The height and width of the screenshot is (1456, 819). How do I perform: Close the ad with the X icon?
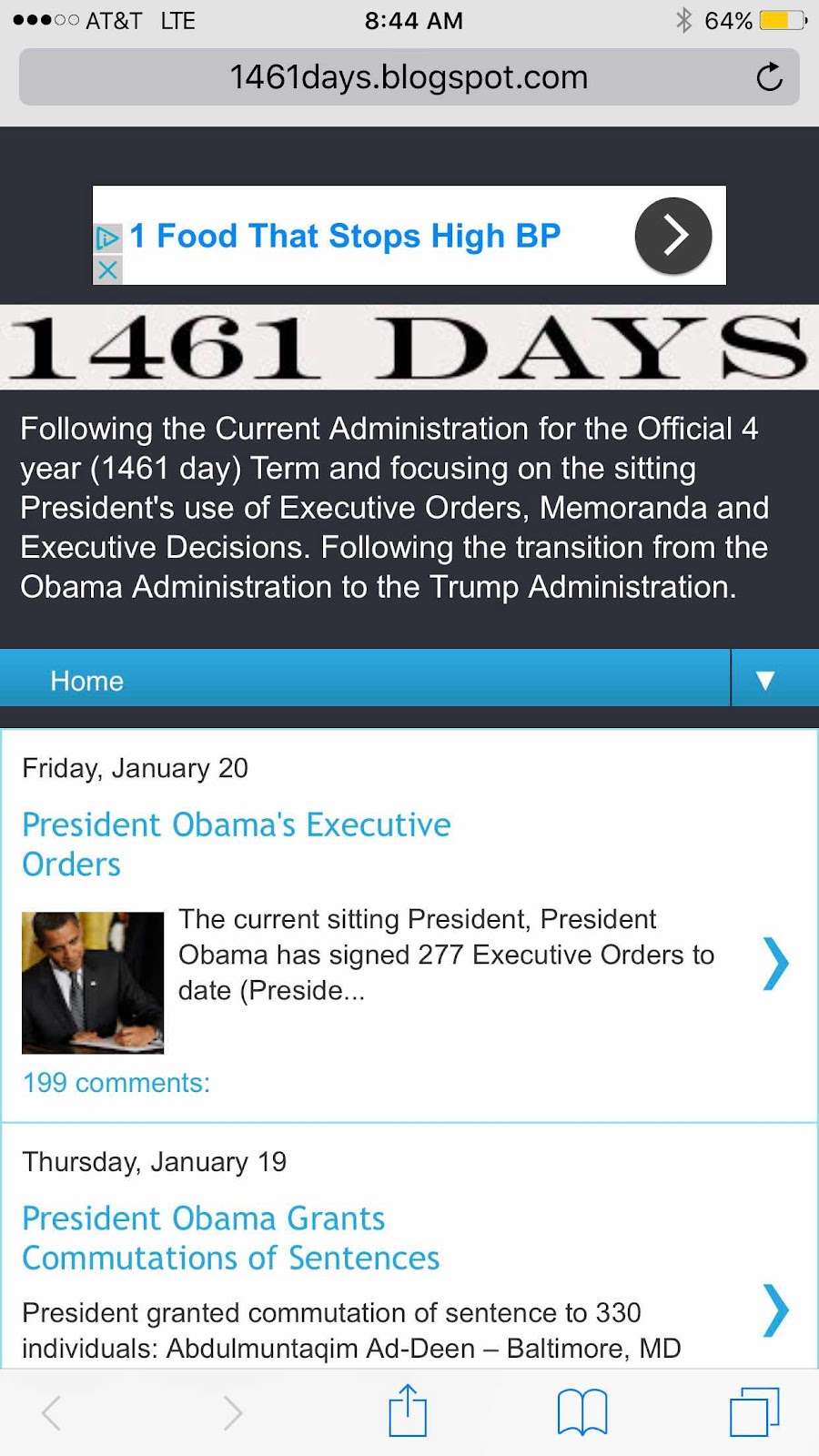pyautogui.click(x=107, y=269)
